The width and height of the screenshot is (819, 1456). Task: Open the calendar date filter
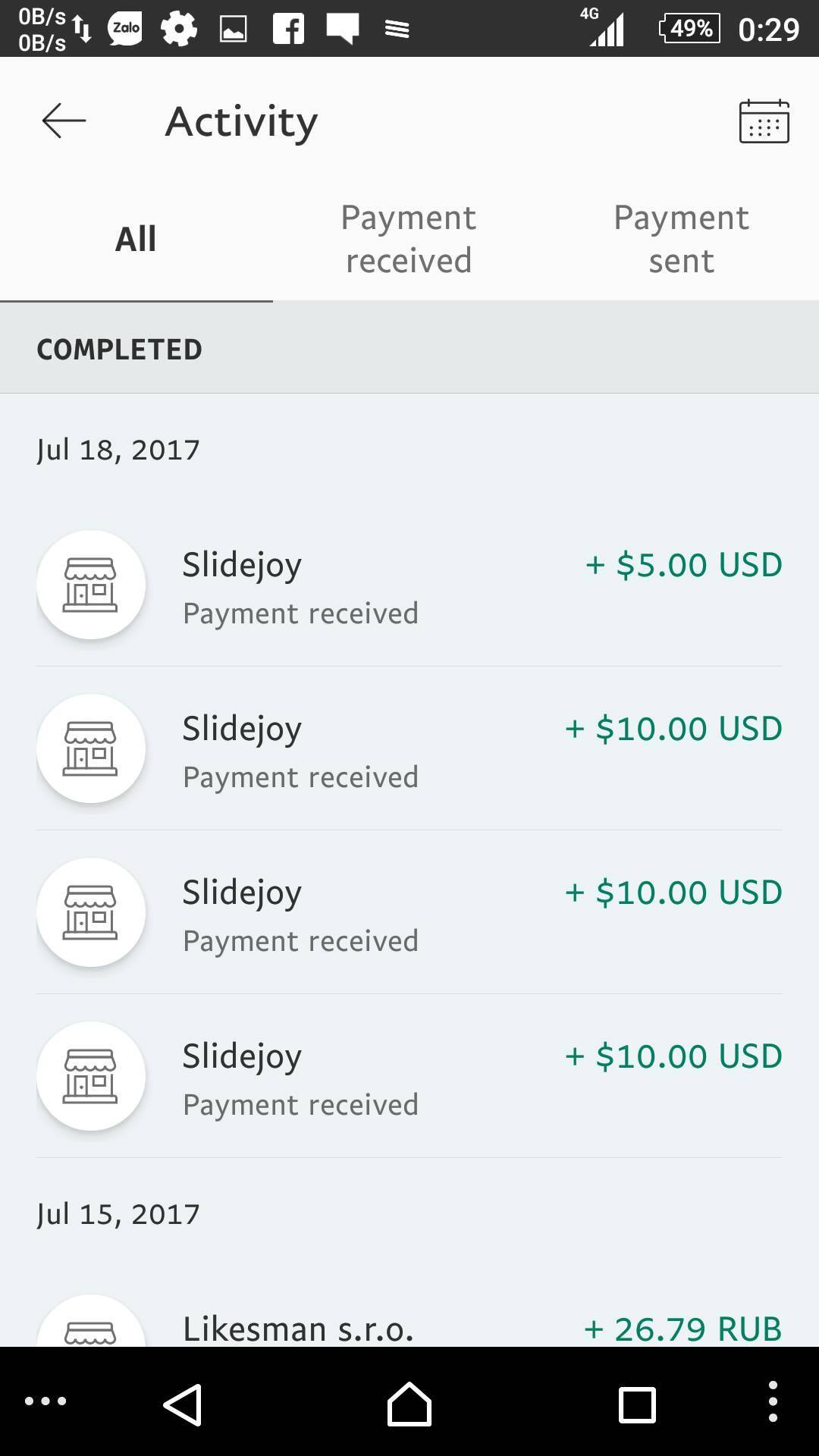point(764,121)
